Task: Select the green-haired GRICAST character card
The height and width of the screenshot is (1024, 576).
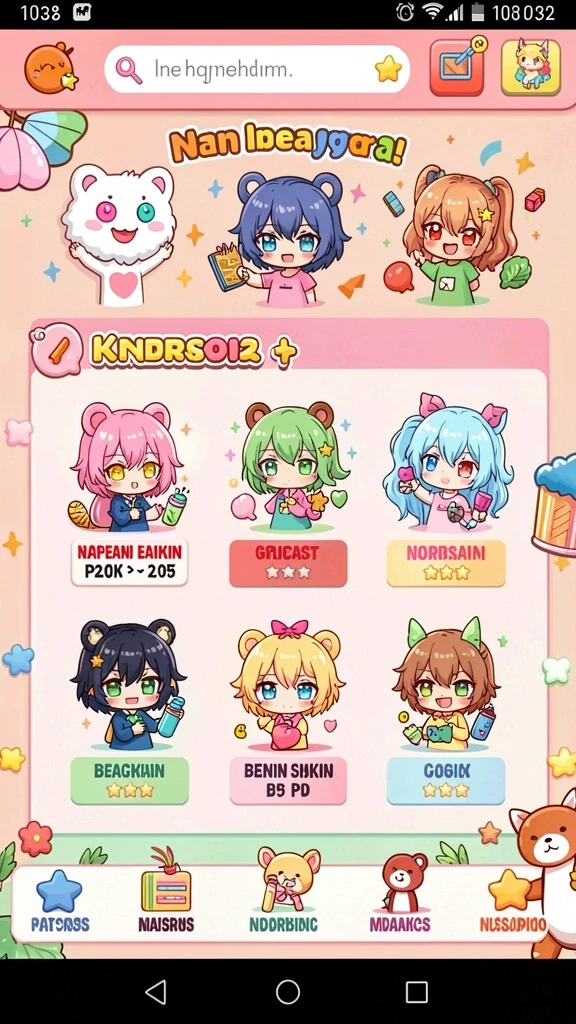Action: (x=288, y=493)
